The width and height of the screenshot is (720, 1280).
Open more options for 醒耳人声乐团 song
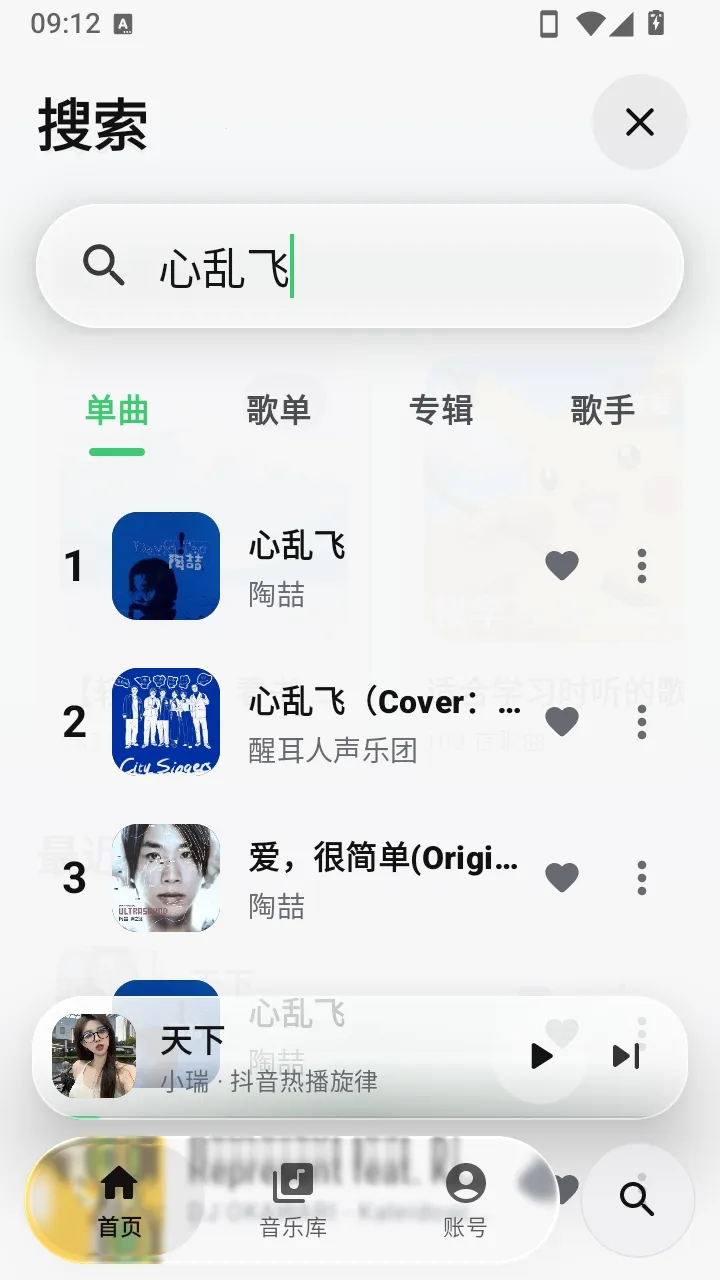point(642,722)
